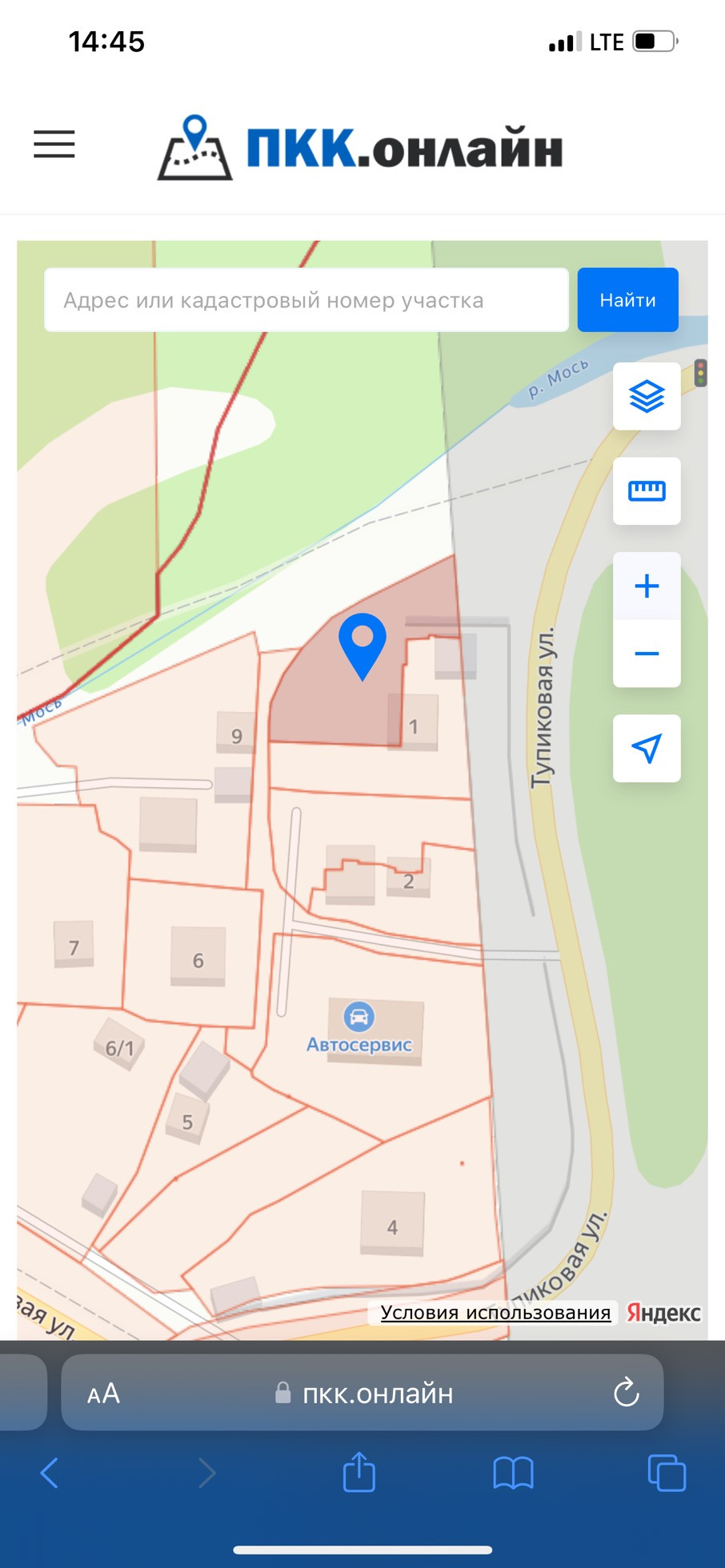
Task: Activate the ruler measurement tool
Action: tap(647, 491)
